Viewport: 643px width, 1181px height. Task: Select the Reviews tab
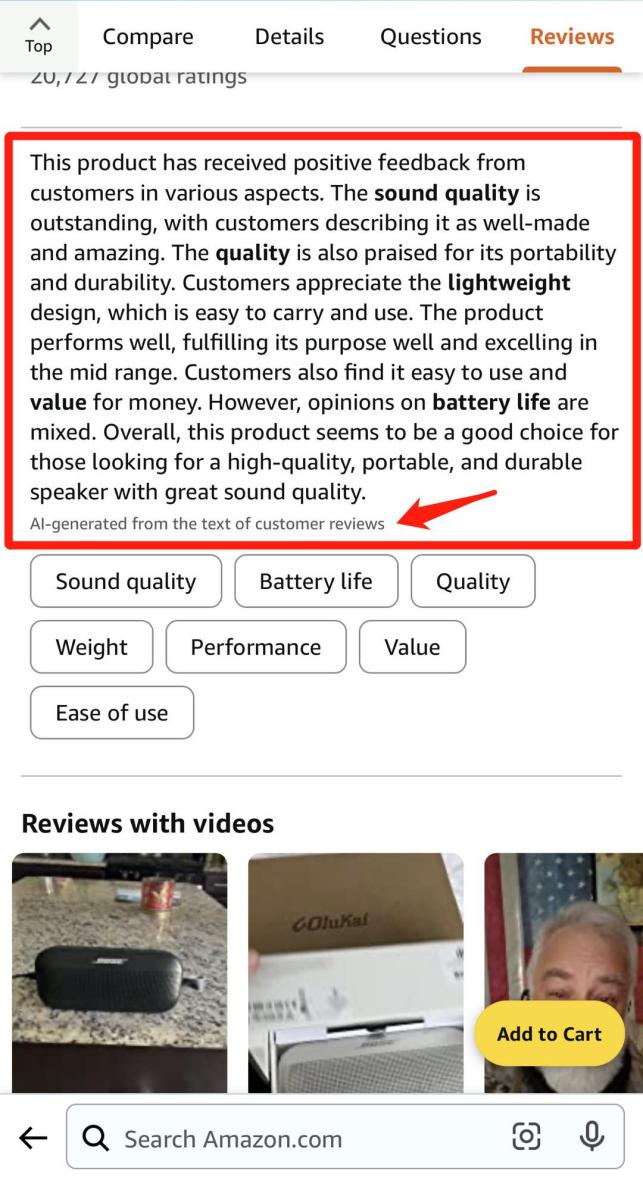click(x=571, y=37)
